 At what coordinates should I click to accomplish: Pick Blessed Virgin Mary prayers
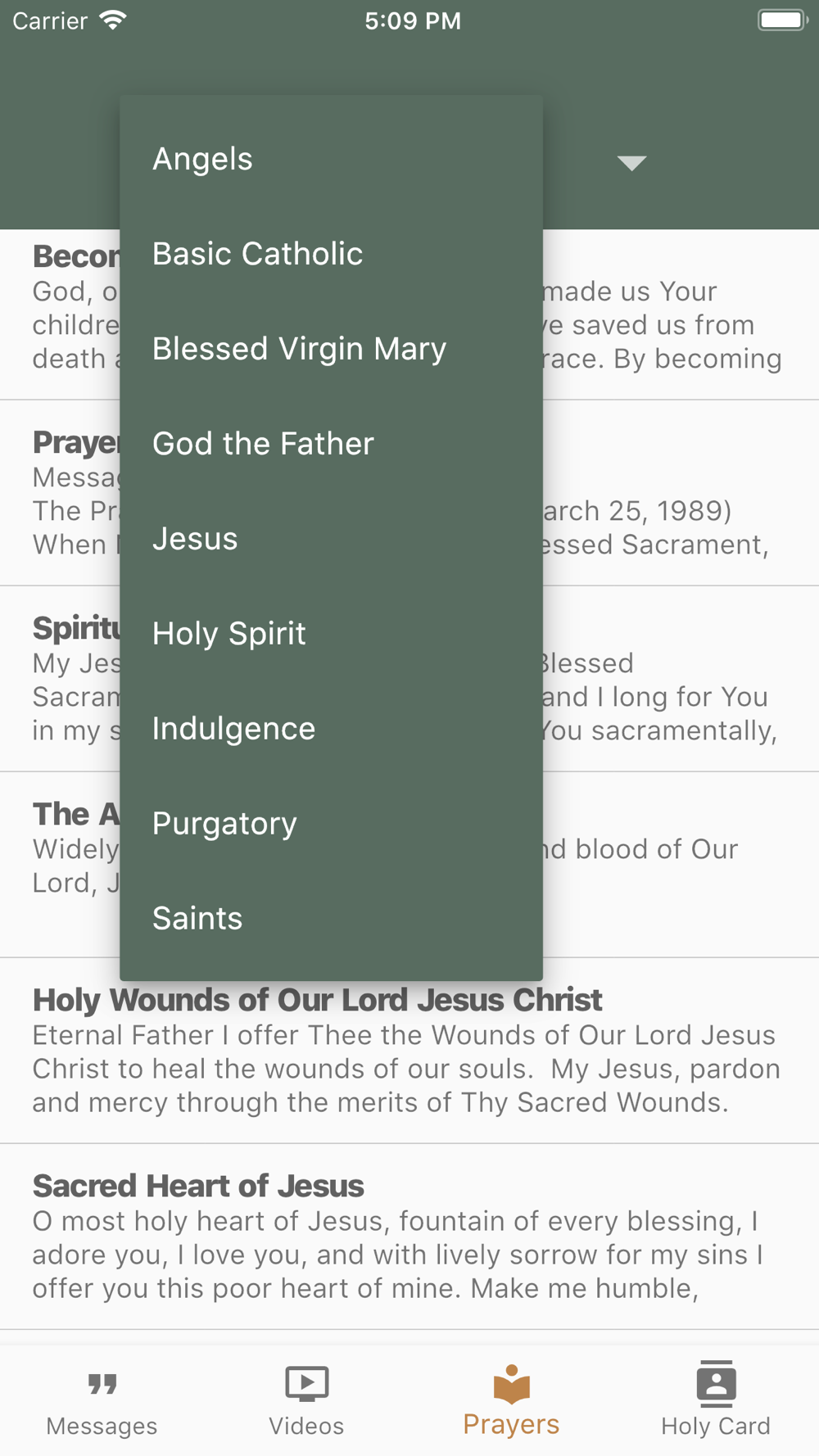[331, 349]
